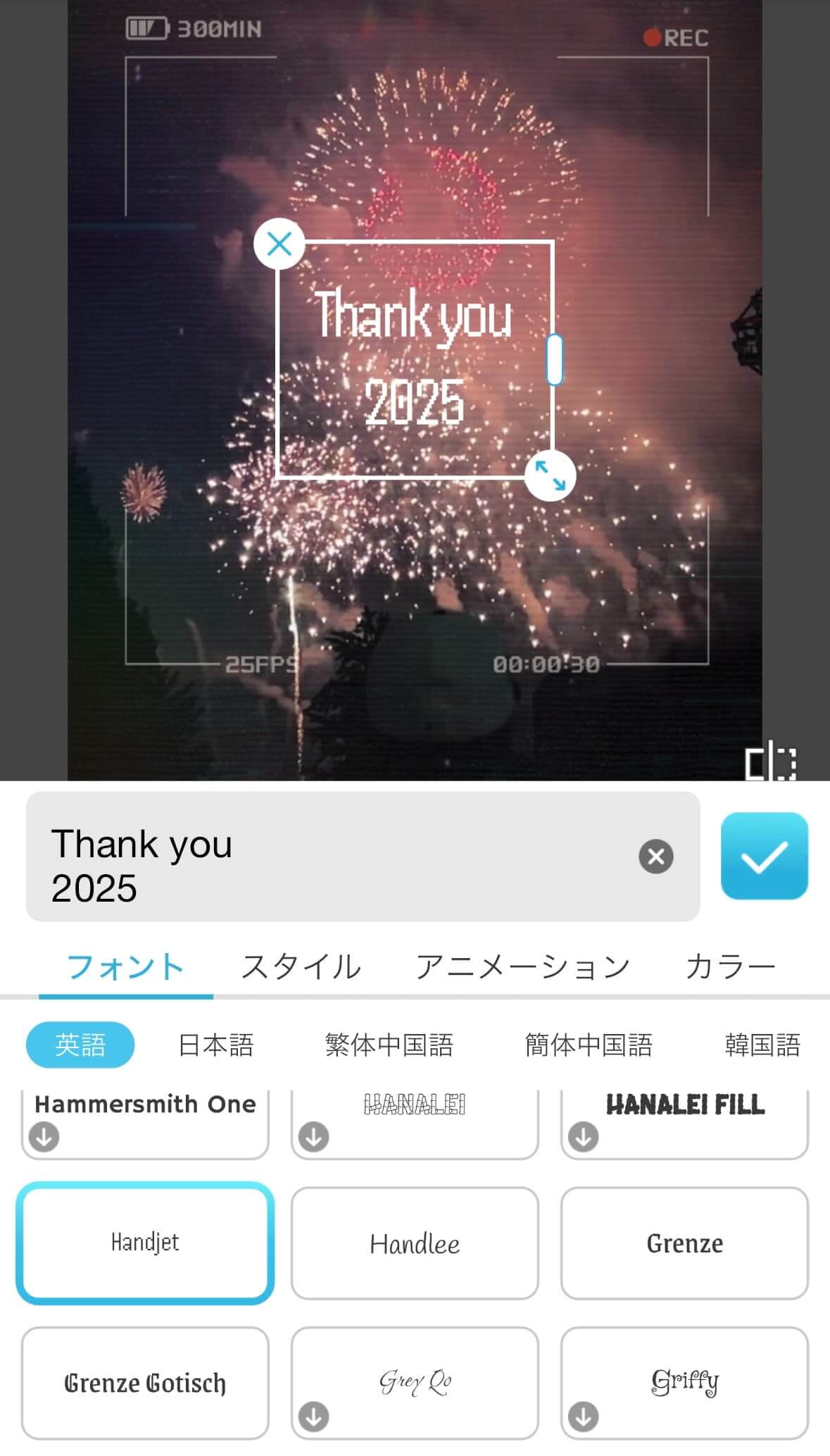Confirm text with the blue checkmark
The image size is (830, 1456).
[764, 856]
